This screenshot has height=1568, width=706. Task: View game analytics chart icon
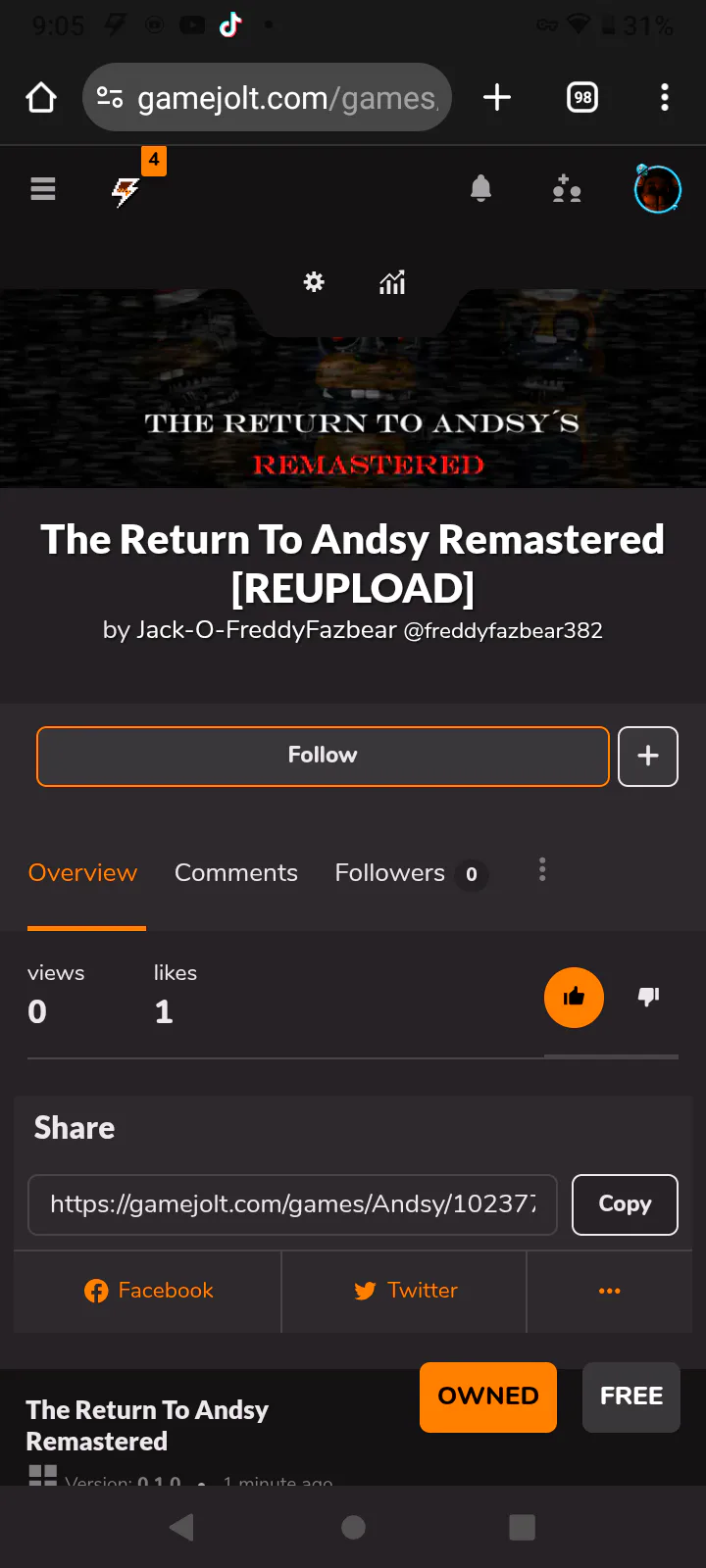[x=392, y=282]
